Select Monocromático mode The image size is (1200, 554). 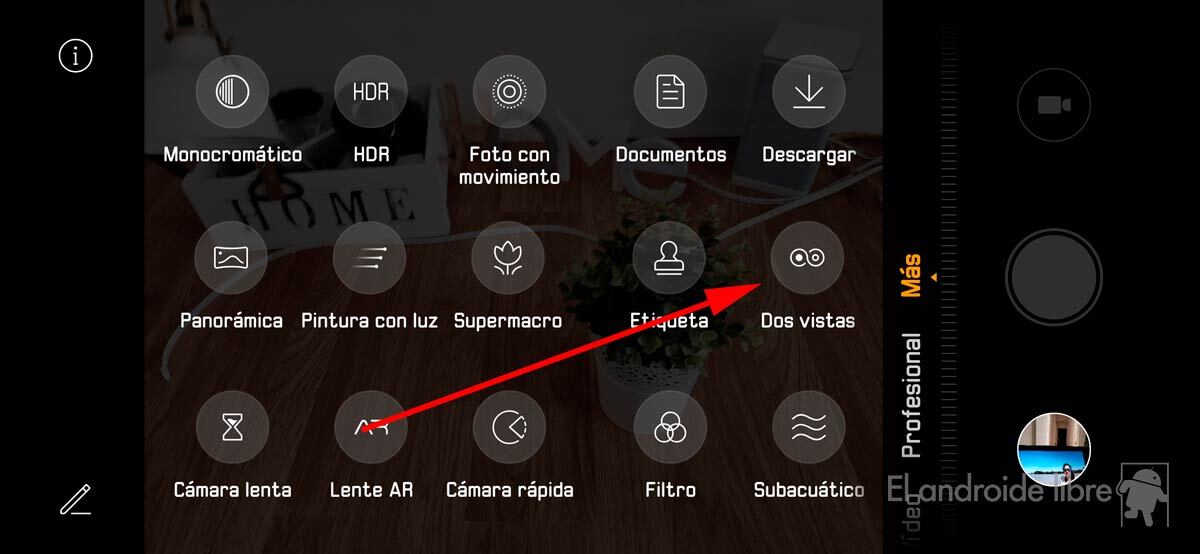232,93
